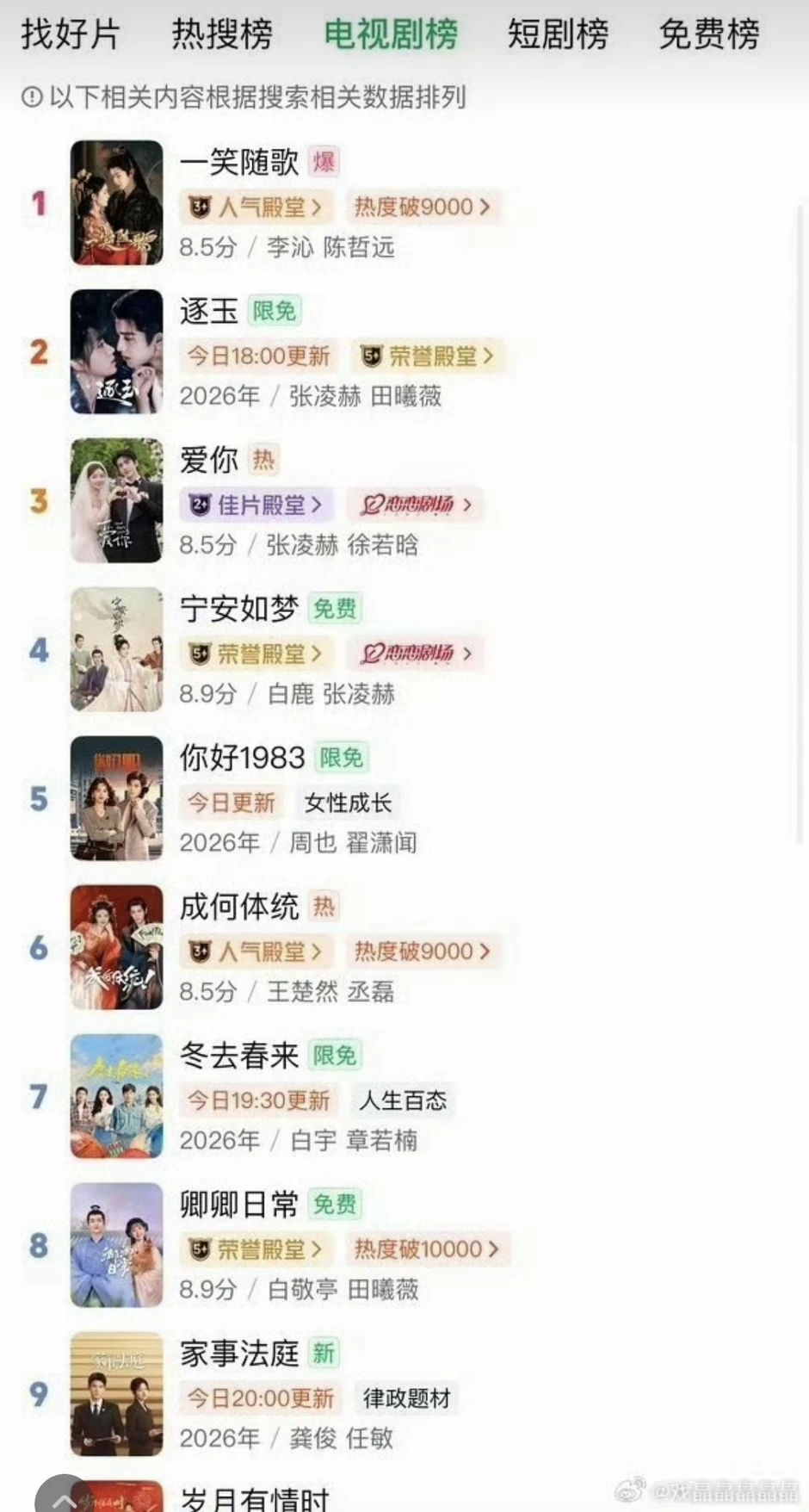The height and width of the screenshot is (1512, 809).
Task: Switch to the 热搜榜 tab
Action: tap(222, 34)
